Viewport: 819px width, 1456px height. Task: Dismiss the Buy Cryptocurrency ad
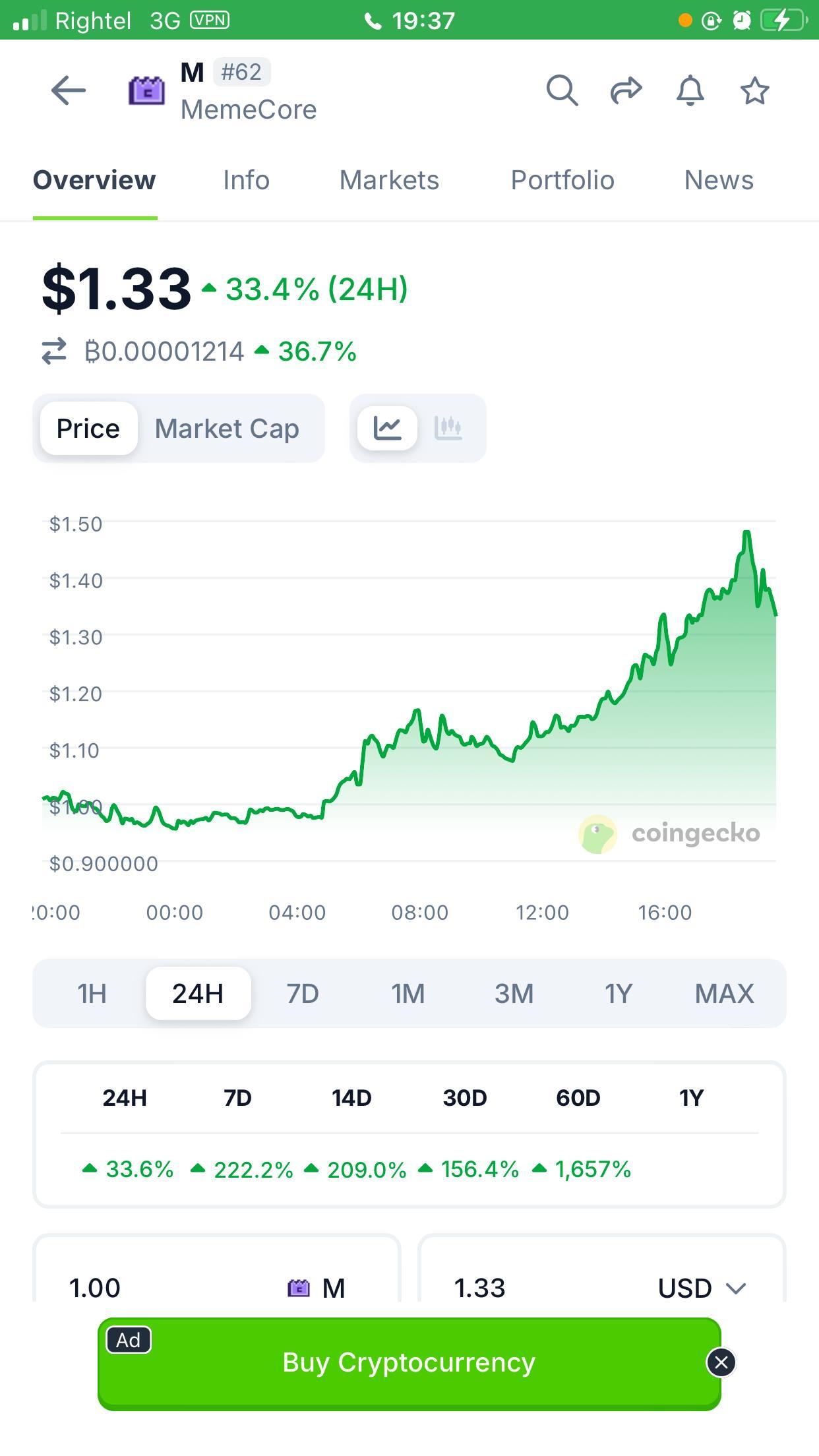pyautogui.click(x=721, y=1362)
